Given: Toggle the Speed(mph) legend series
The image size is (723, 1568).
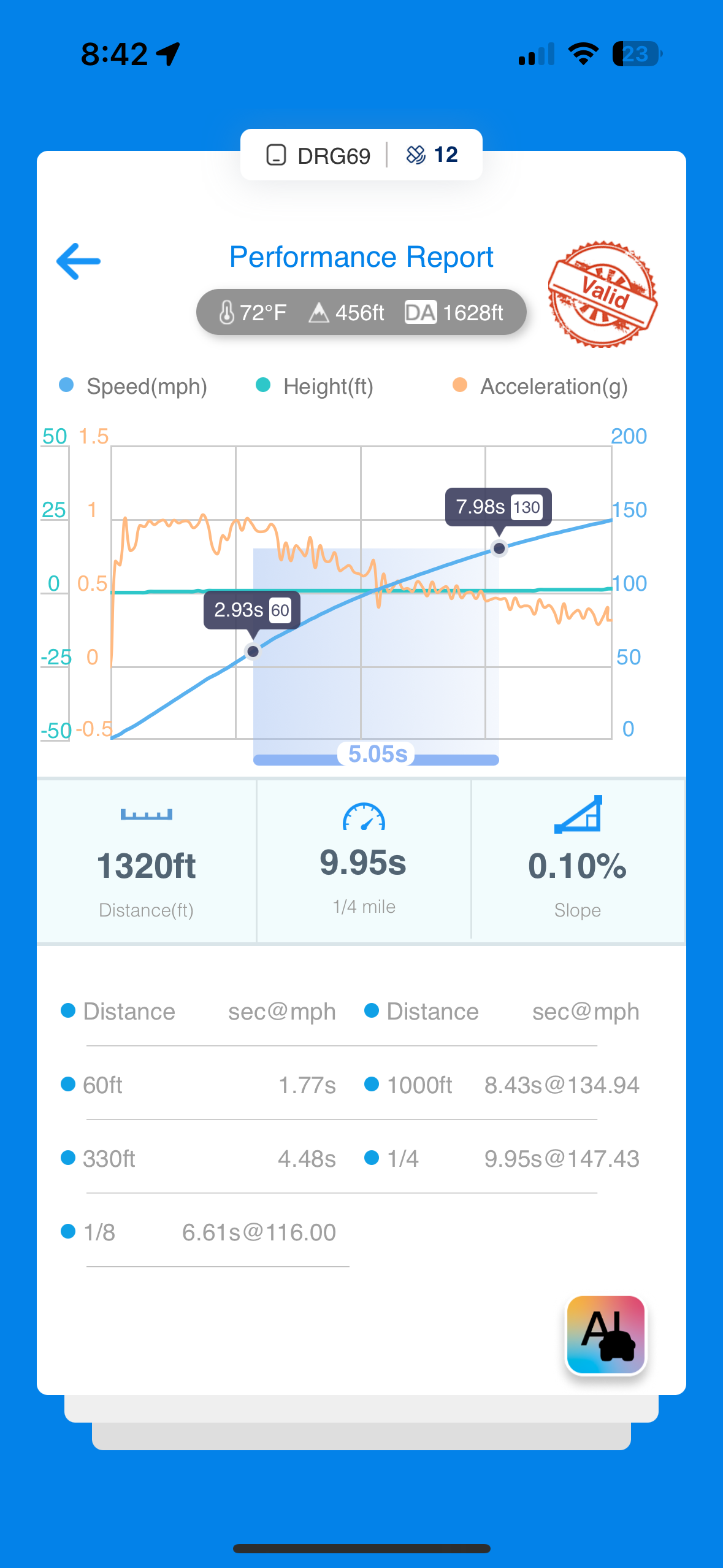Looking at the screenshot, I should pos(133,386).
